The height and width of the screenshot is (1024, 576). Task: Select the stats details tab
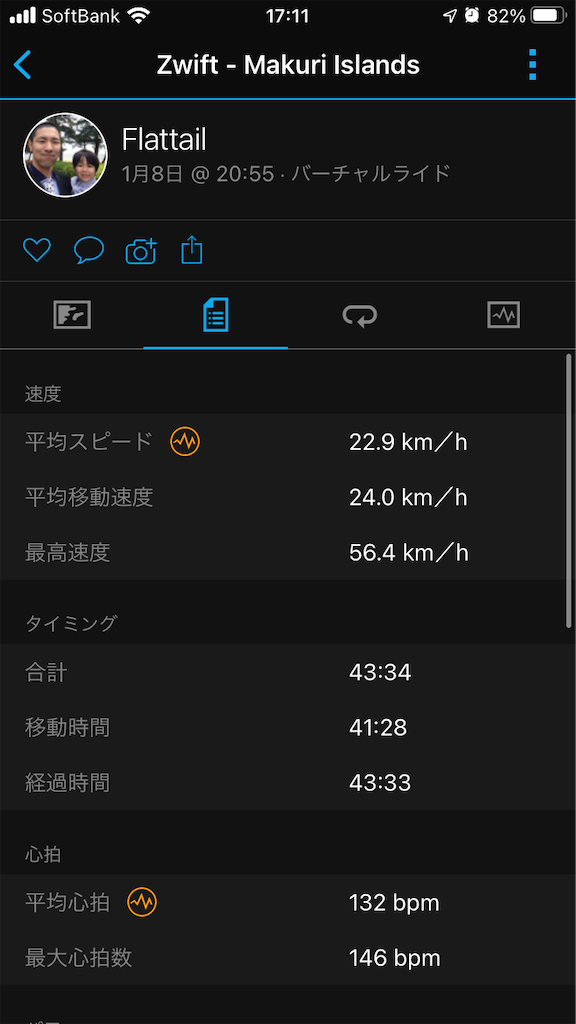[216, 315]
